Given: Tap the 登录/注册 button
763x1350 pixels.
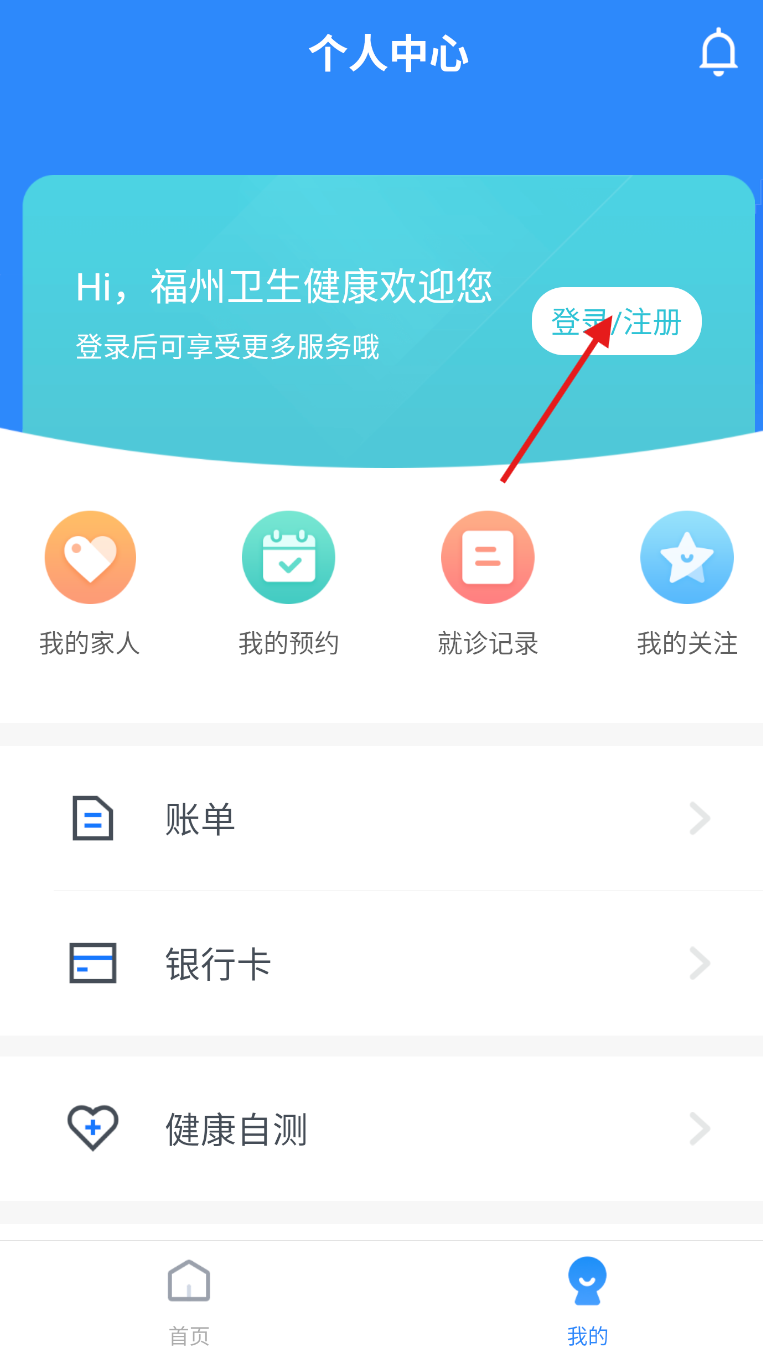Looking at the screenshot, I should click(616, 321).
